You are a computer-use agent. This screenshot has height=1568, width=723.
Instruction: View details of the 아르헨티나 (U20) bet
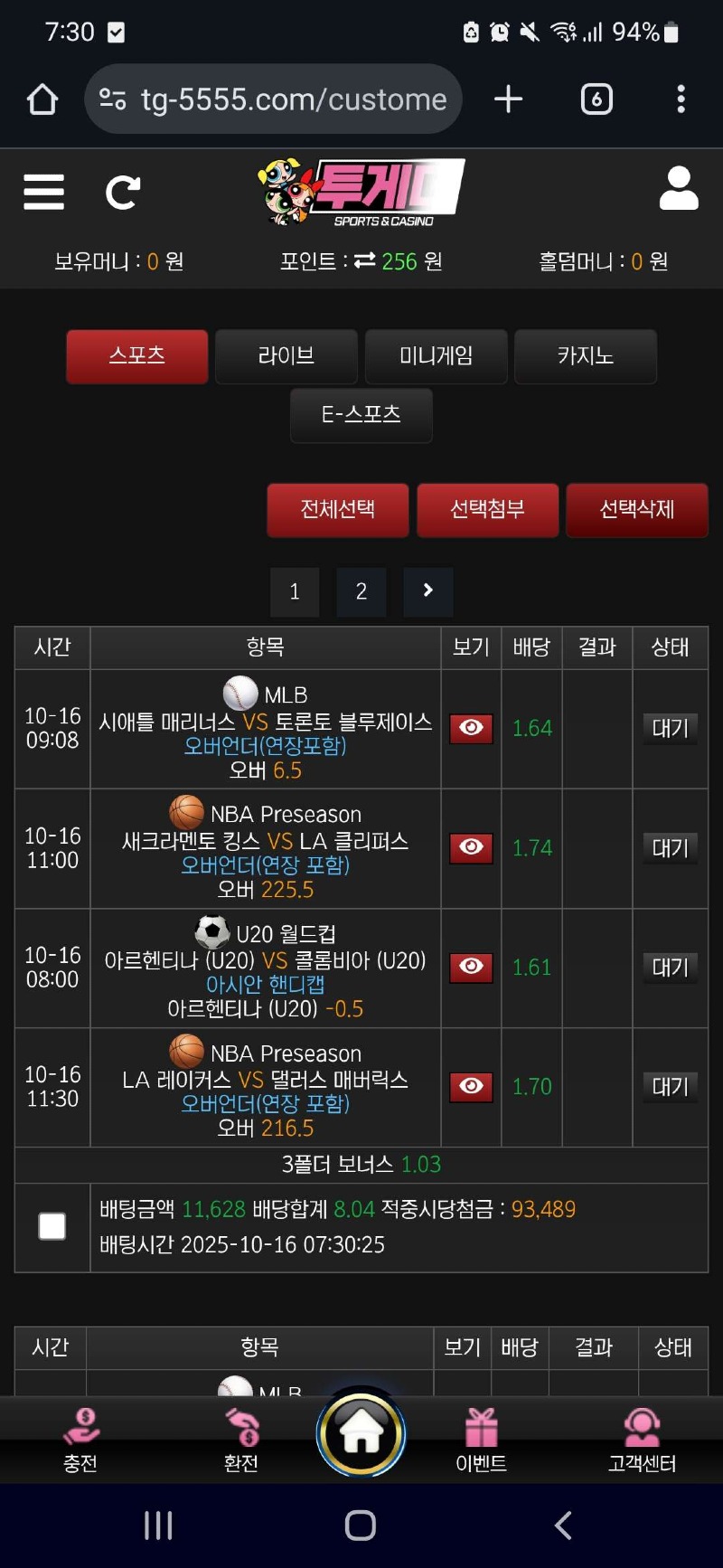click(471, 968)
